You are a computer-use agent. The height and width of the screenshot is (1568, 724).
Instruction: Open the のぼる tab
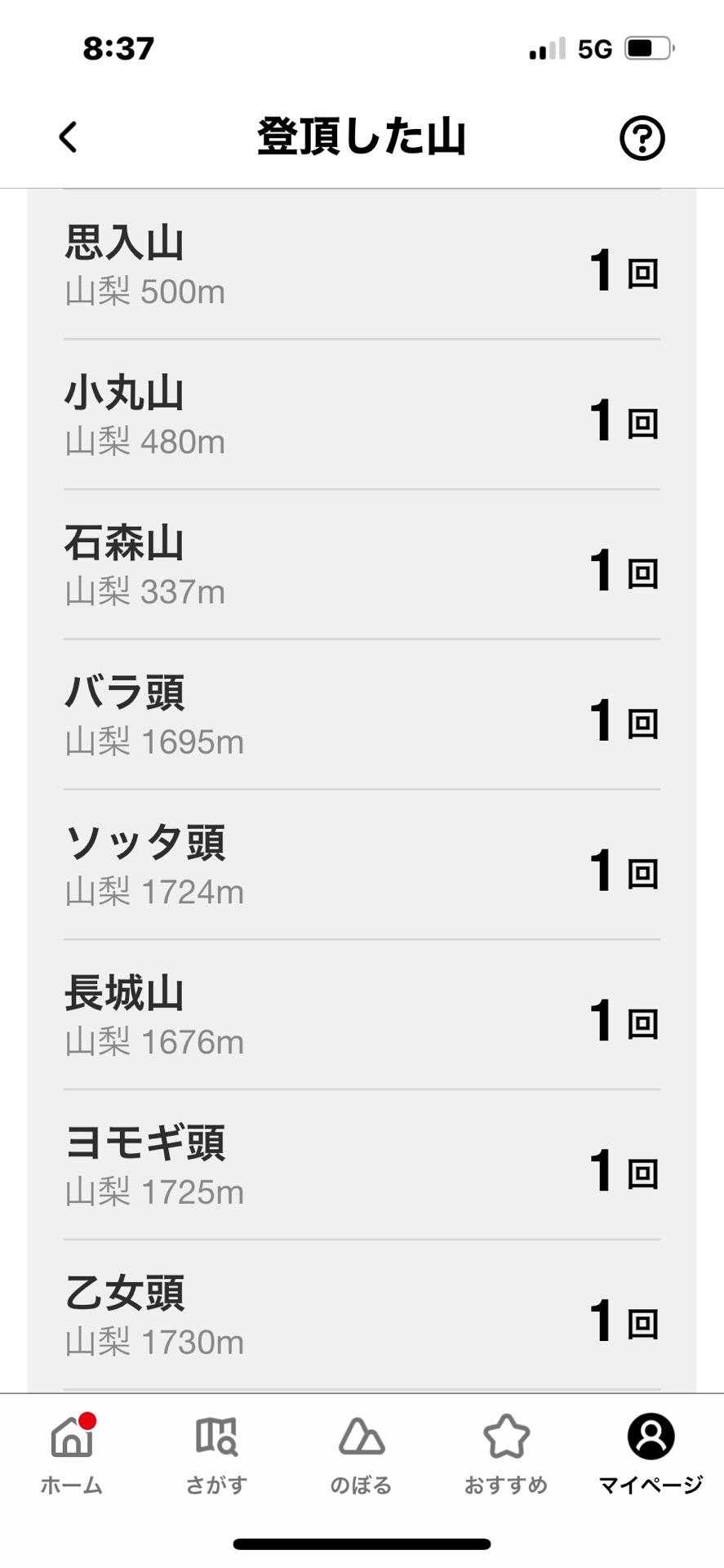[362, 1455]
